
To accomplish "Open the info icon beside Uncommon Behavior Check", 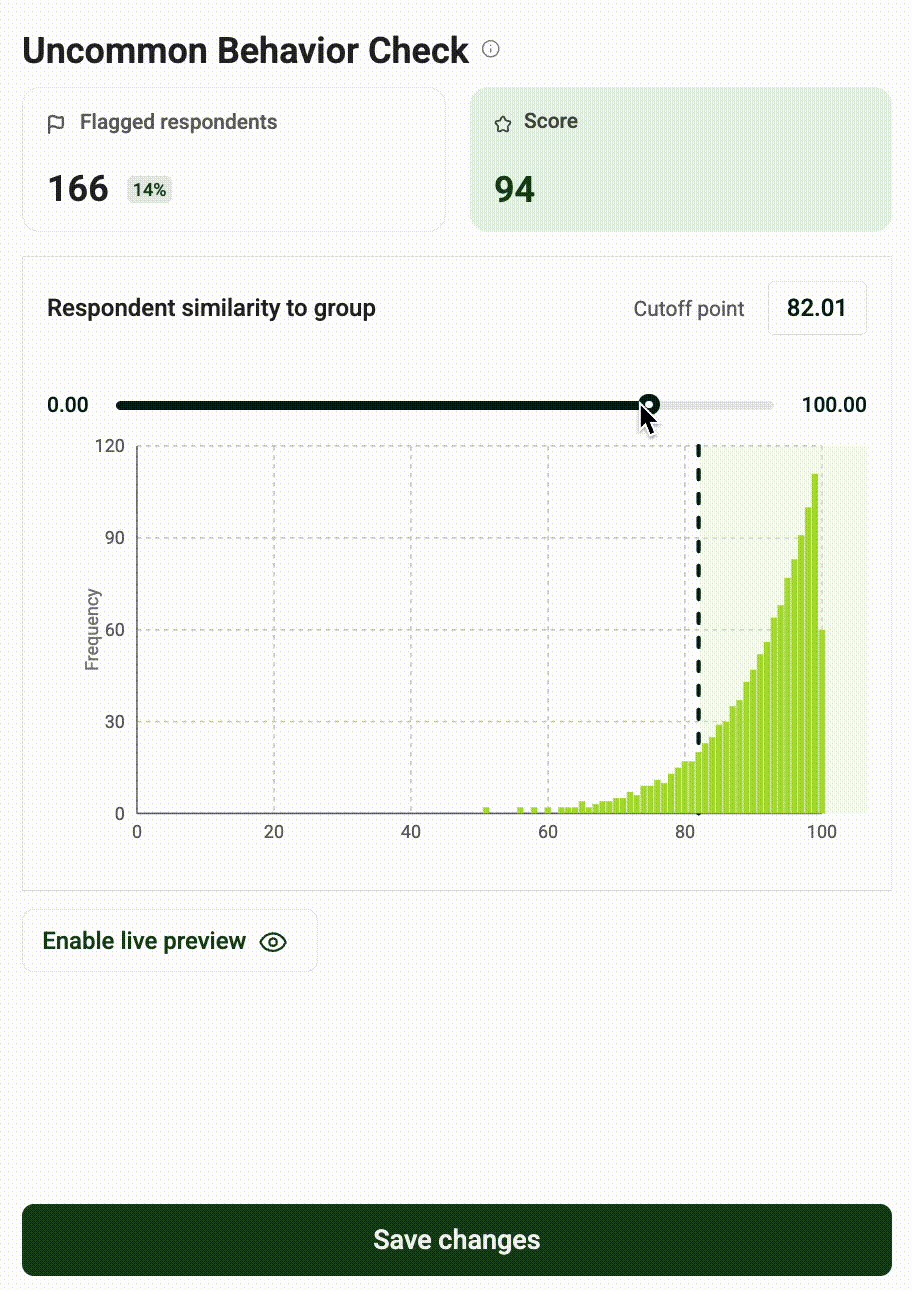I will click(x=490, y=49).
